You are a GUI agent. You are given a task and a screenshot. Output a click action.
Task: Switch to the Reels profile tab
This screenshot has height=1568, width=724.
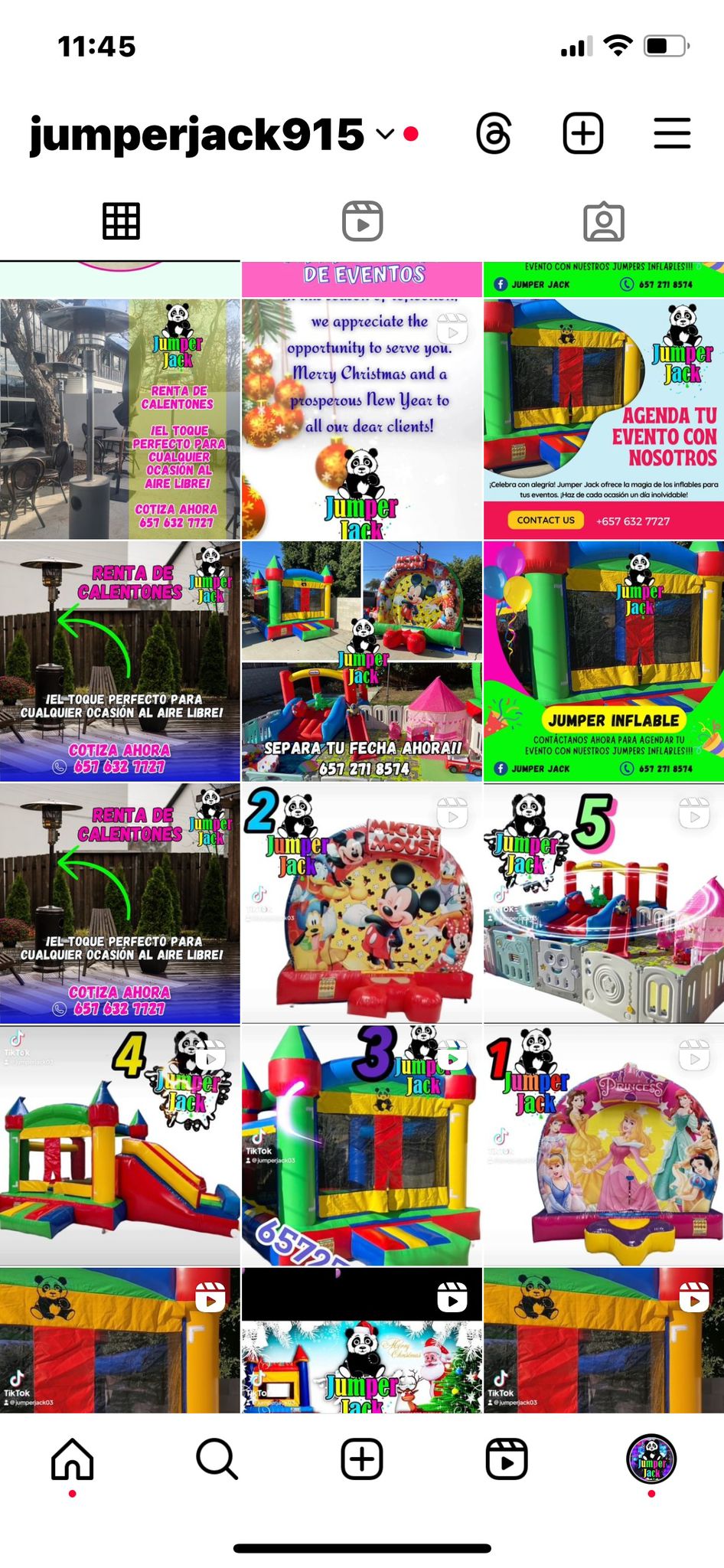(x=362, y=222)
